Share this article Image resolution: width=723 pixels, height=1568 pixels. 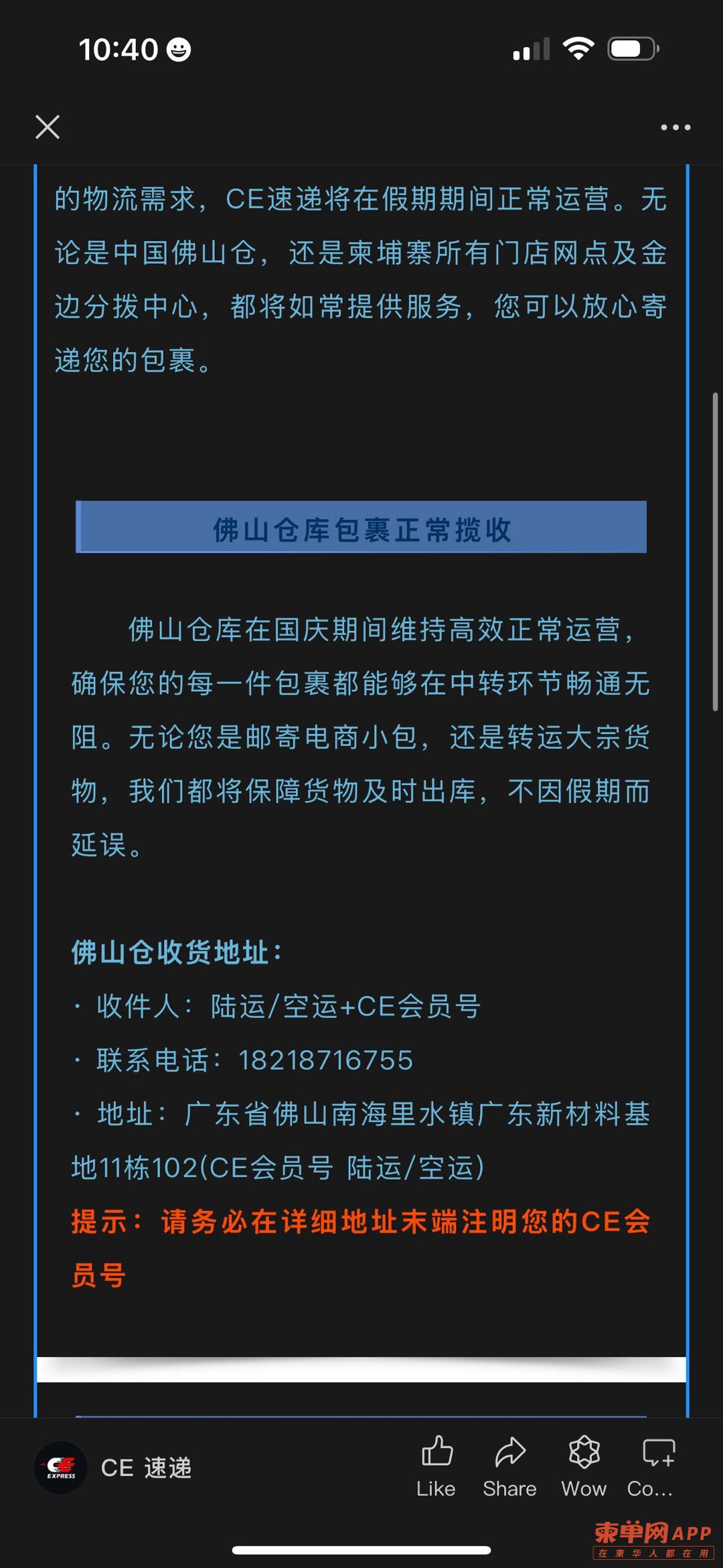(x=509, y=1466)
